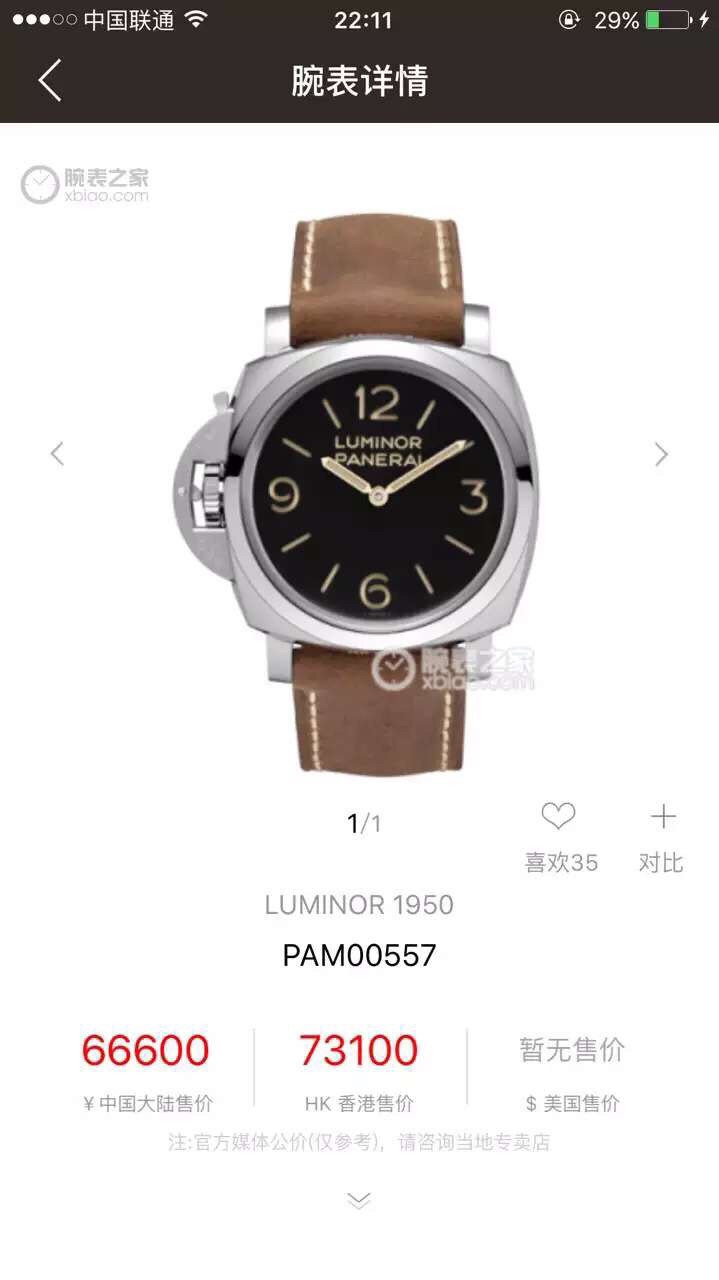Expand more details with the down chevron
The height and width of the screenshot is (1280, 719).
click(359, 1199)
